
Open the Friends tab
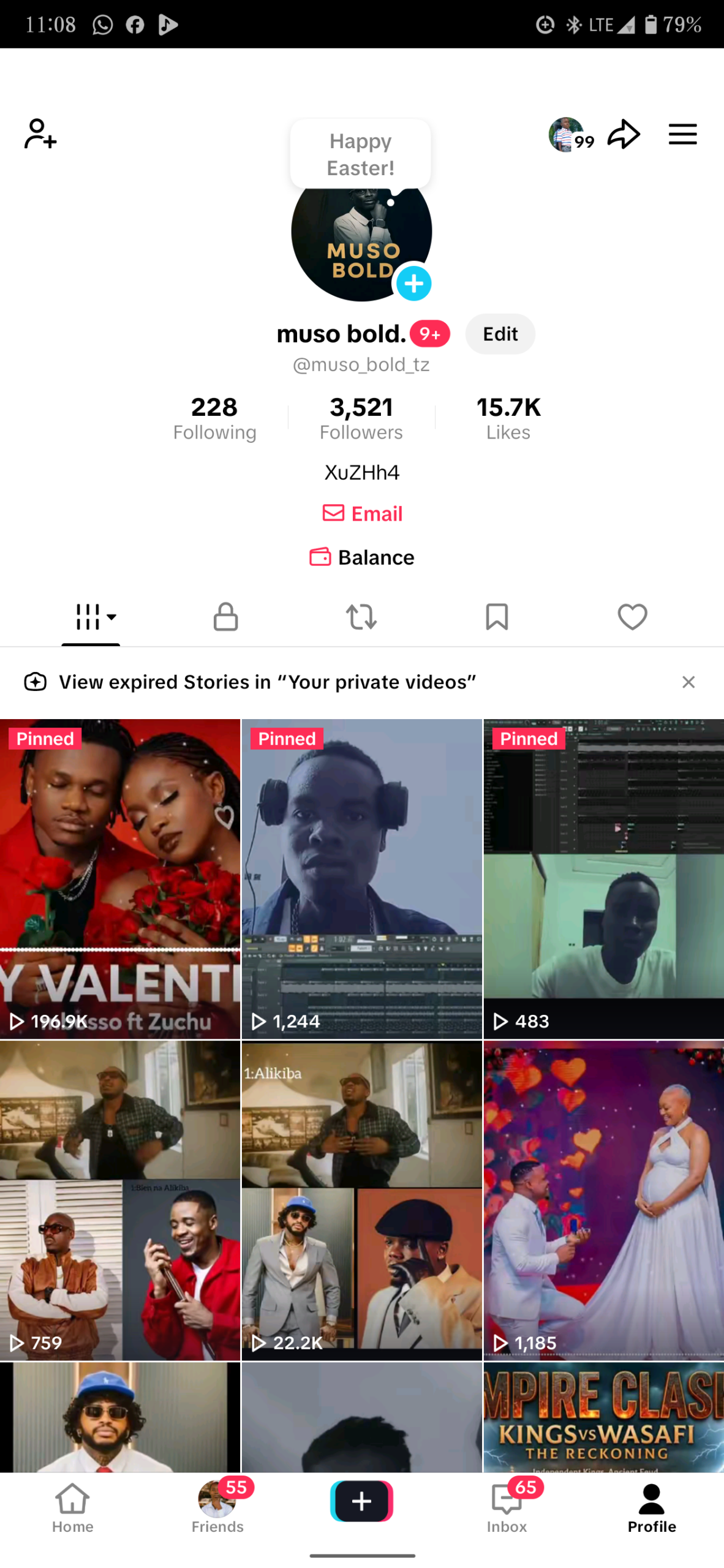[x=217, y=1508]
